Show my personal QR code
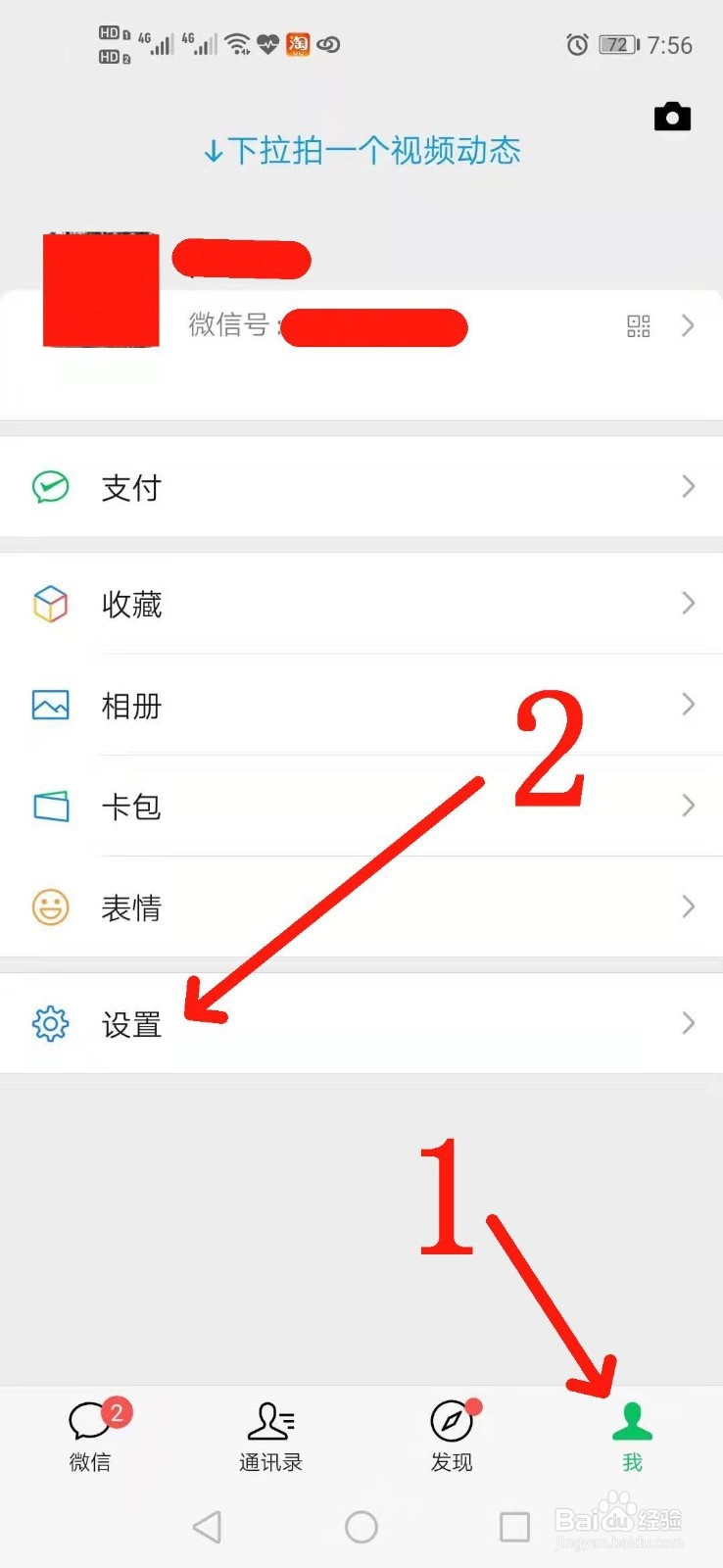 (638, 326)
